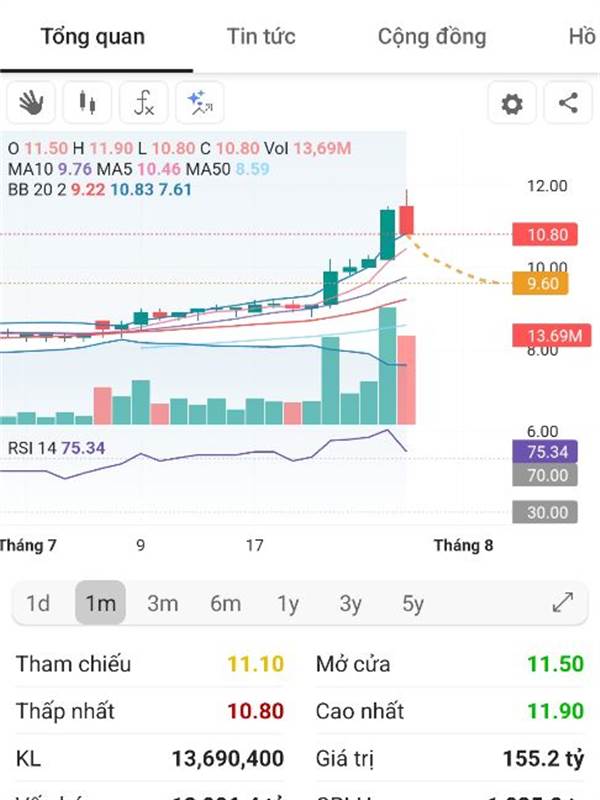600x800 pixels.
Task: Tap the AI sparkle analysis icon
Action: click(x=199, y=102)
